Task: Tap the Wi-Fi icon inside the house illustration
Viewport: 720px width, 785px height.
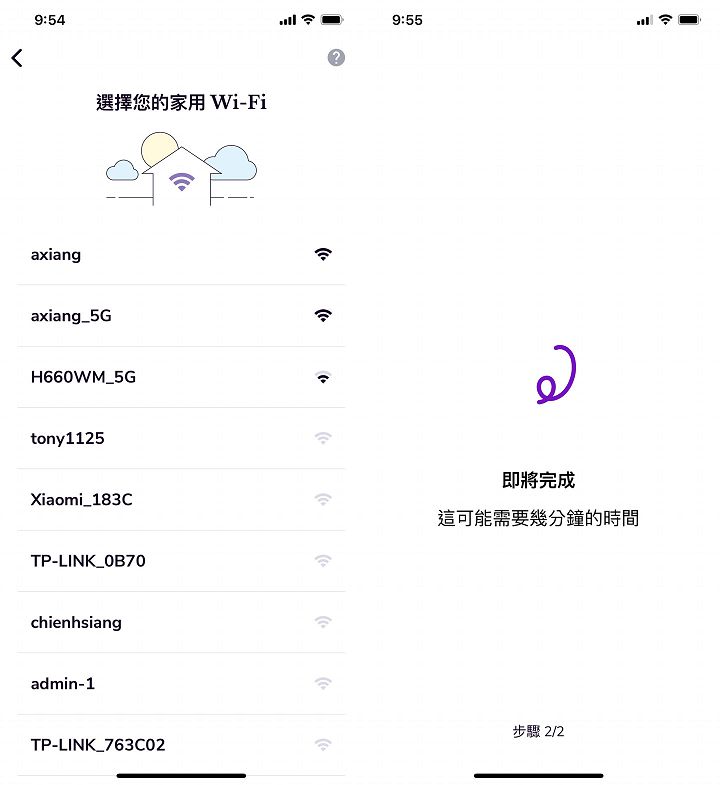Action: click(x=181, y=181)
